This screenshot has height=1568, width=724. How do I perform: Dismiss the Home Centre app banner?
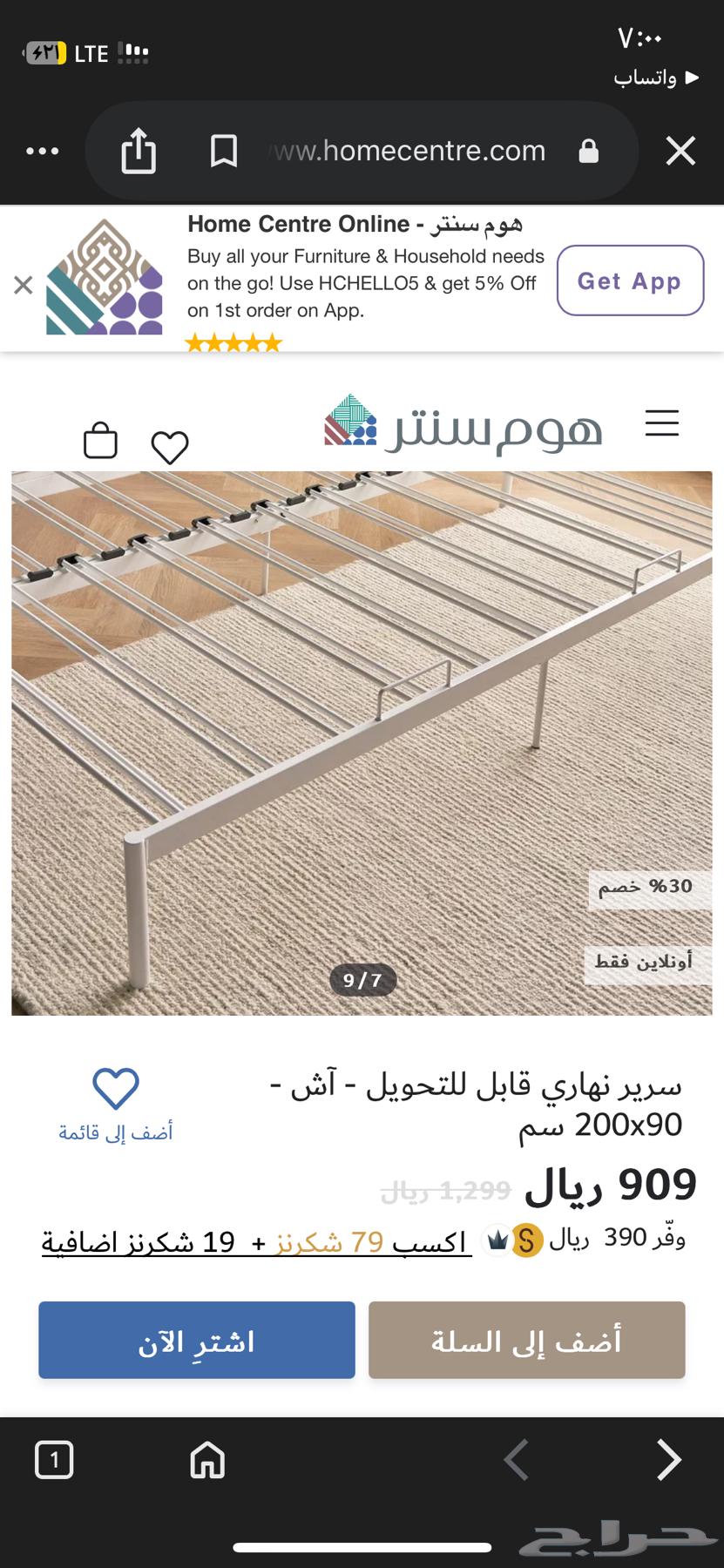pyautogui.click(x=24, y=285)
